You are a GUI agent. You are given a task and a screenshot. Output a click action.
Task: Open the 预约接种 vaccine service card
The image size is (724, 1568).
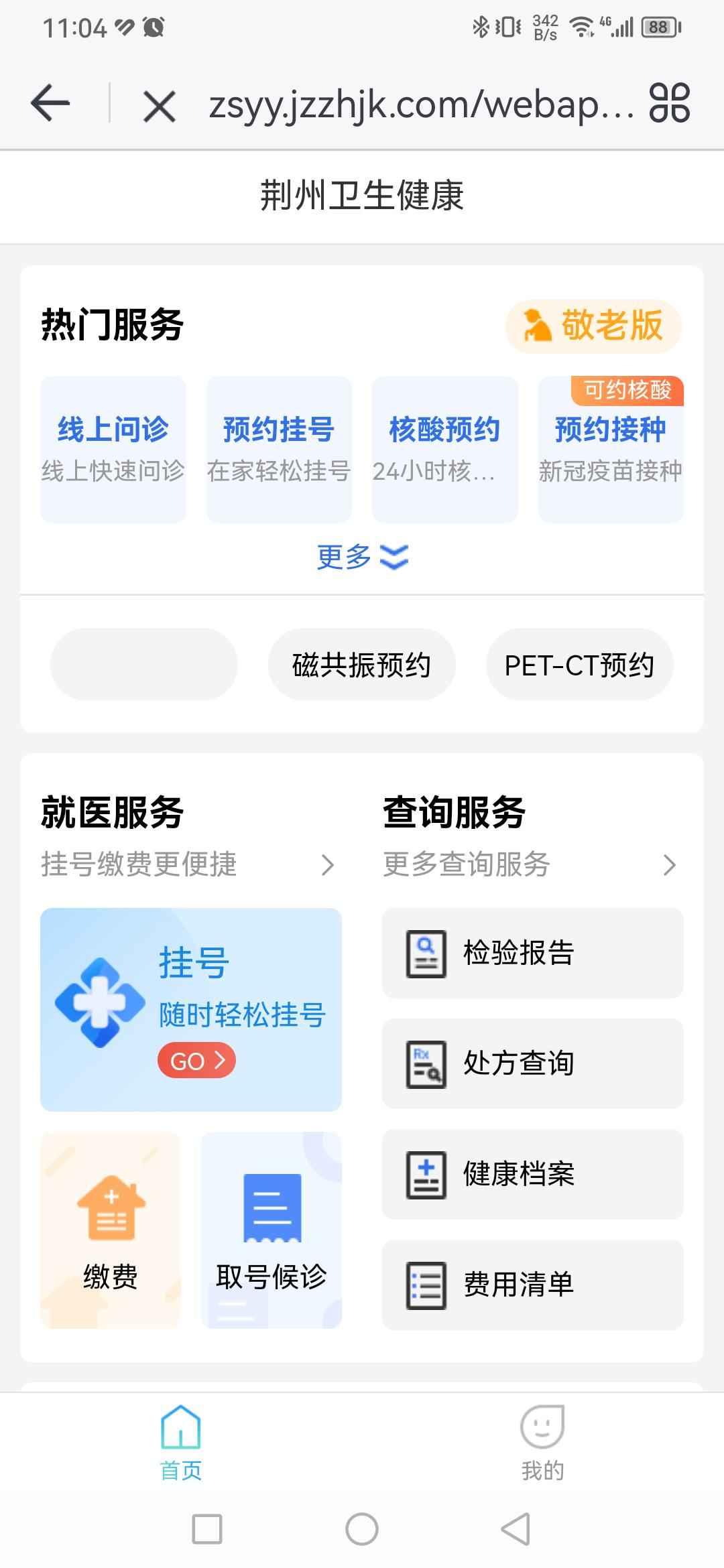click(611, 449)
